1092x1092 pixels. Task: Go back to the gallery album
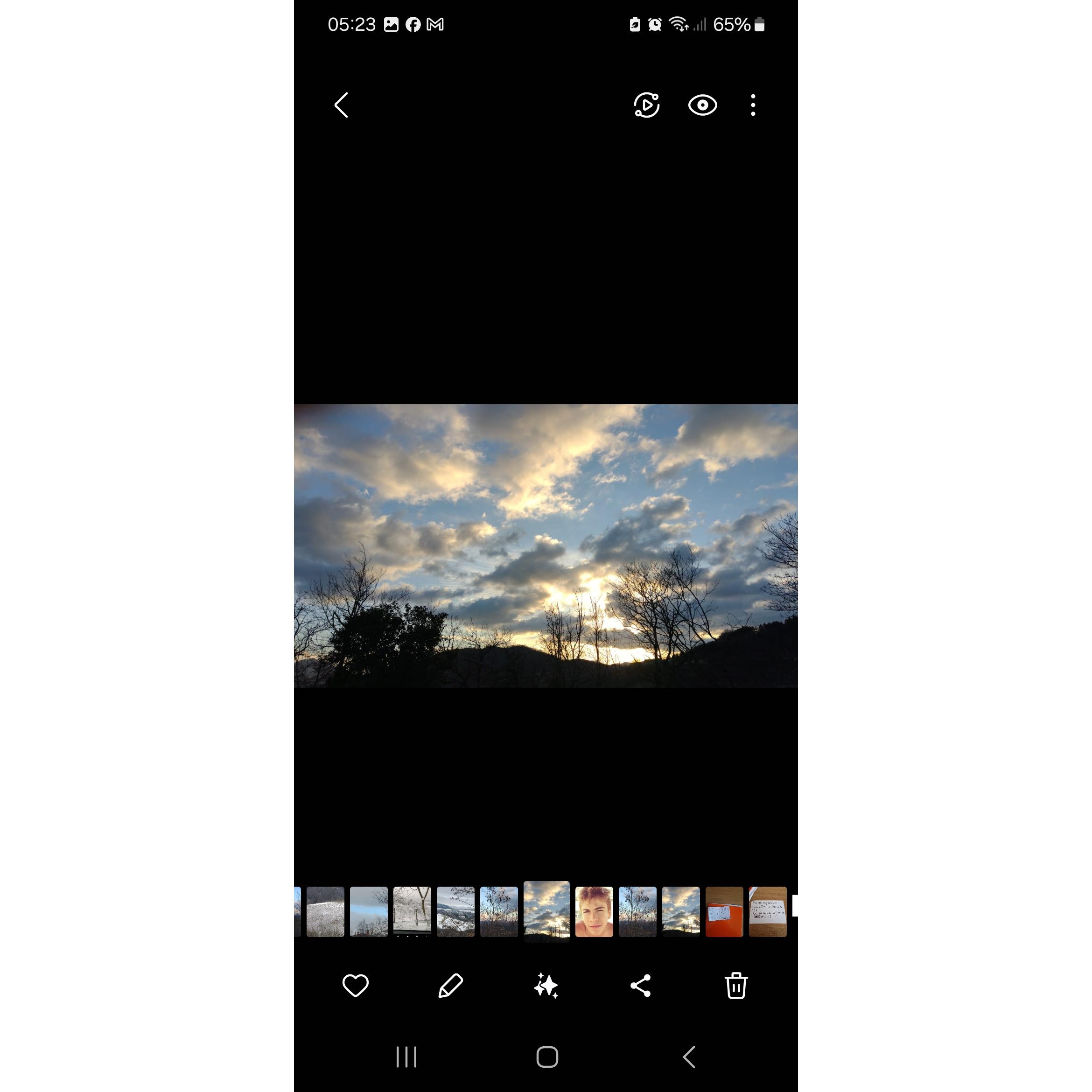[342, 105]
